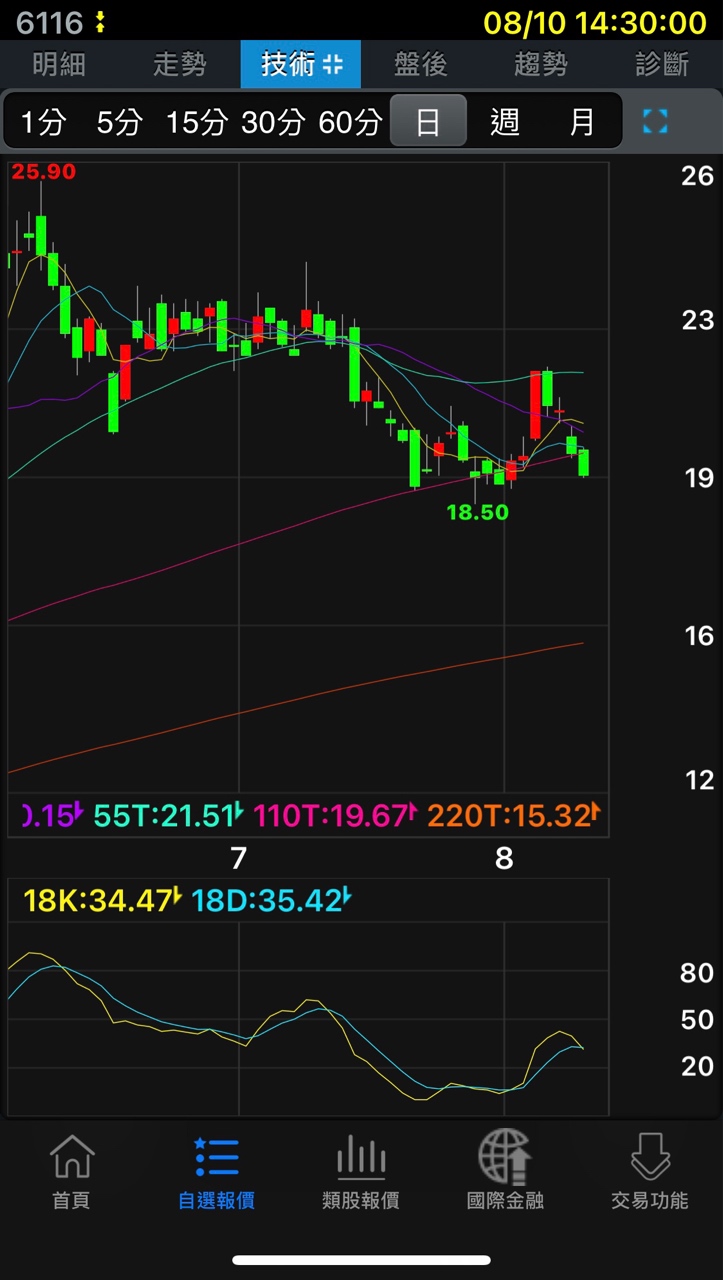Switch to the 明細 tab
This screenshot has height=1280, width=723.
[x=59, y=65]
